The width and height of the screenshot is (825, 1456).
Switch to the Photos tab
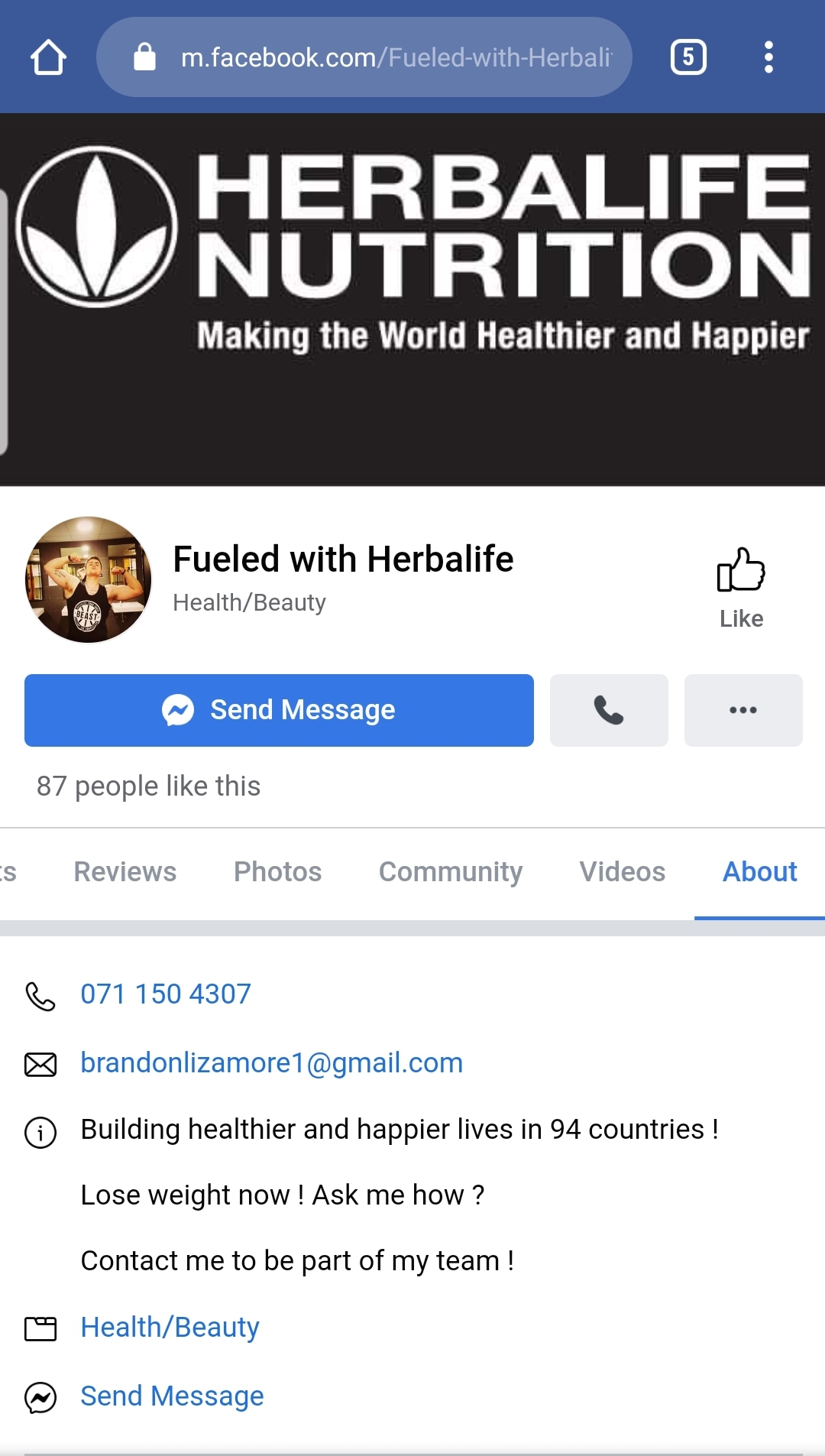pyautogui.click(x=277, y=872)
